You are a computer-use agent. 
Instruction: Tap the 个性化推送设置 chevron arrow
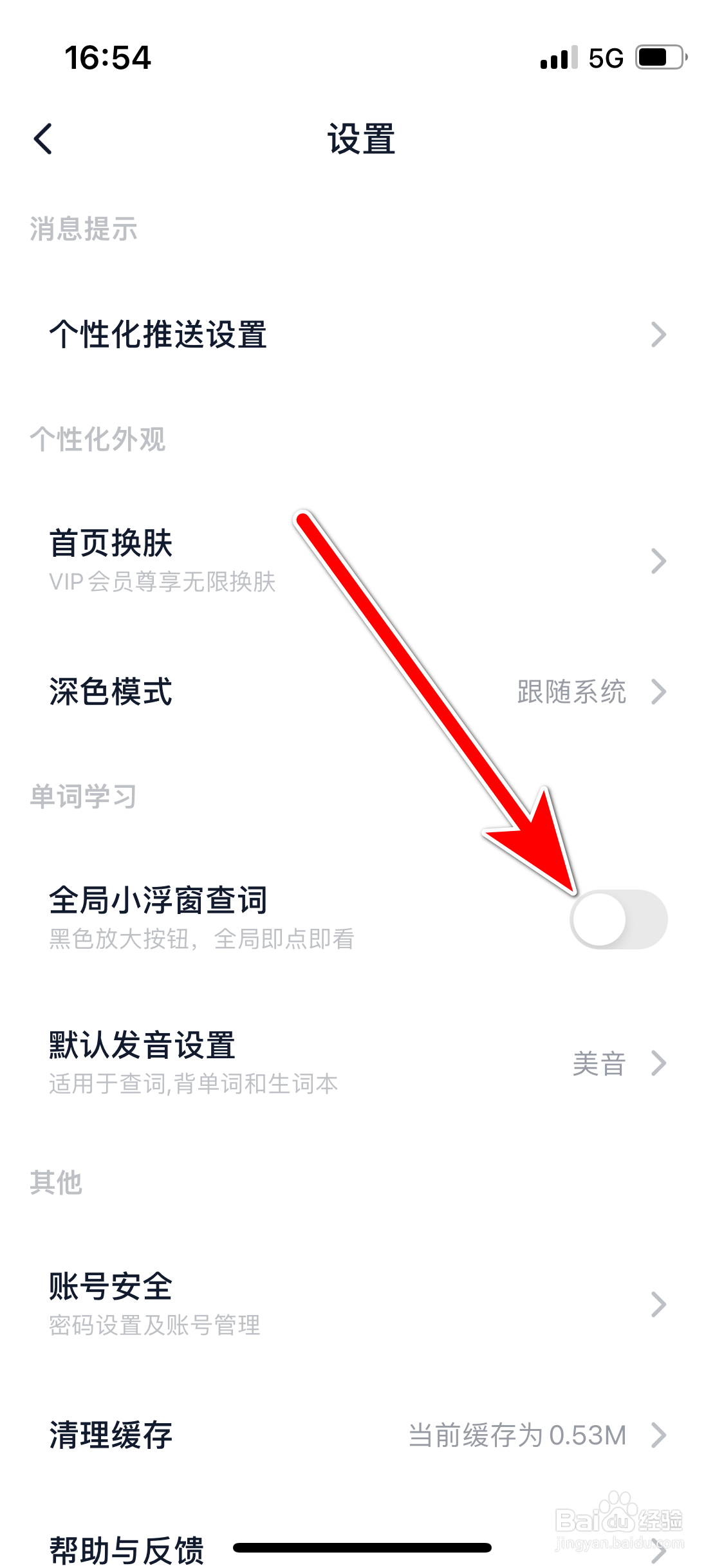point(658,335)
